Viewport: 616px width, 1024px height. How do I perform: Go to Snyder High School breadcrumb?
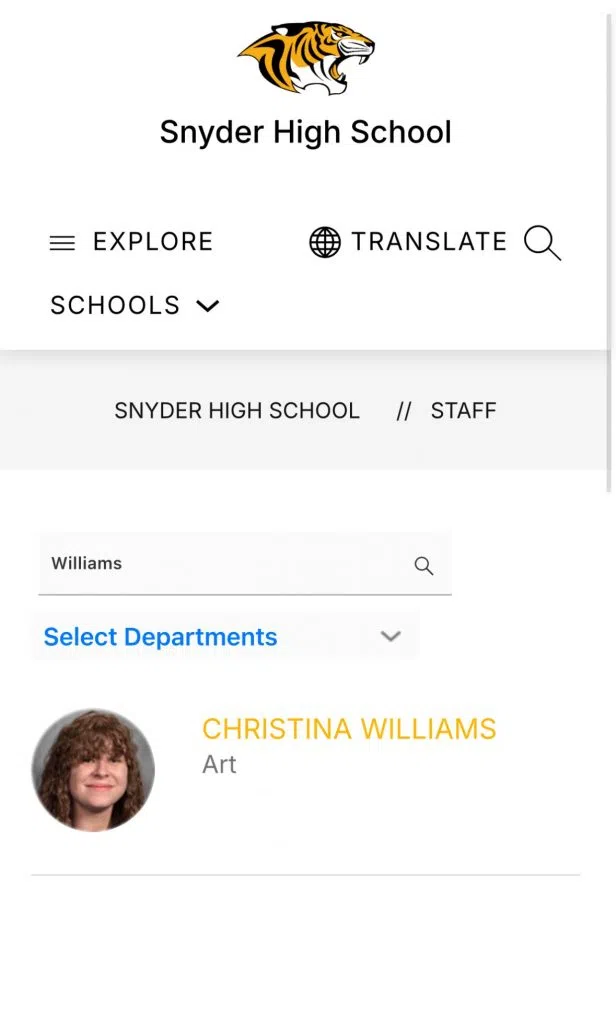tap(236, 410)
